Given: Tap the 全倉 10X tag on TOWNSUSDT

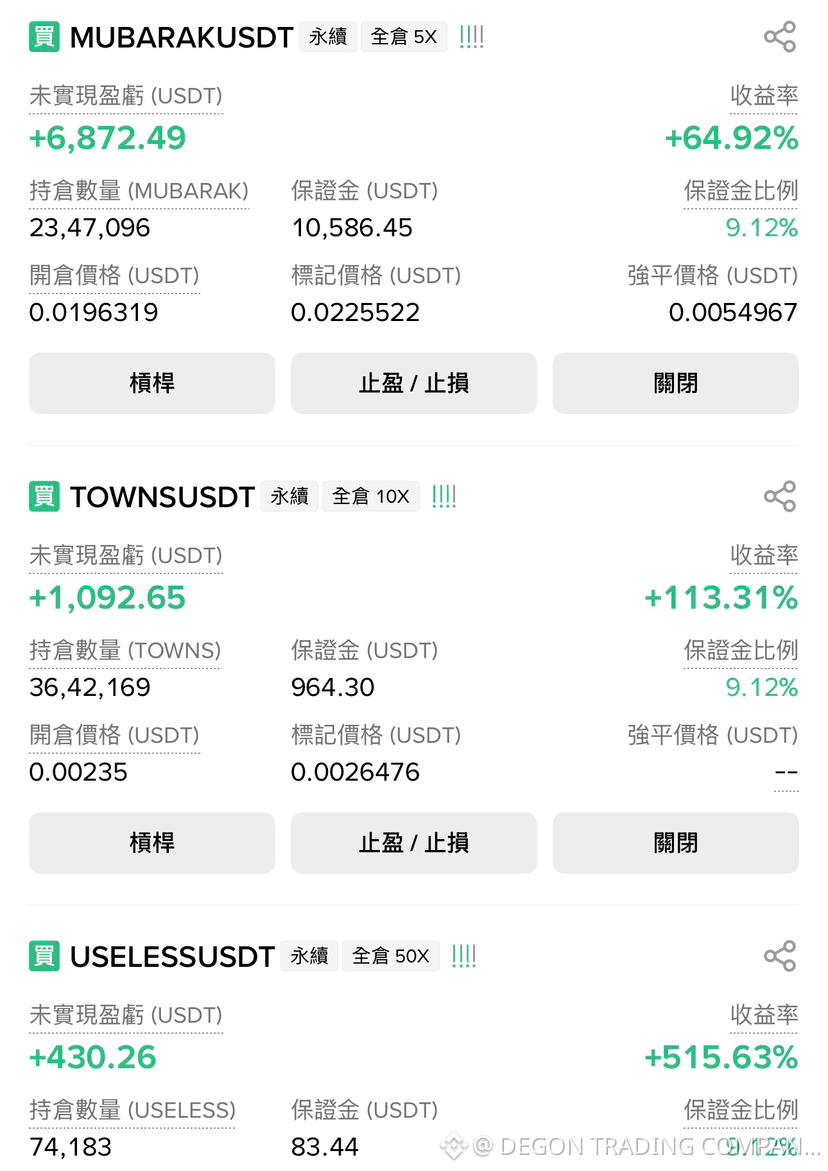Looking at the screenshot, I should coord(370,496).
